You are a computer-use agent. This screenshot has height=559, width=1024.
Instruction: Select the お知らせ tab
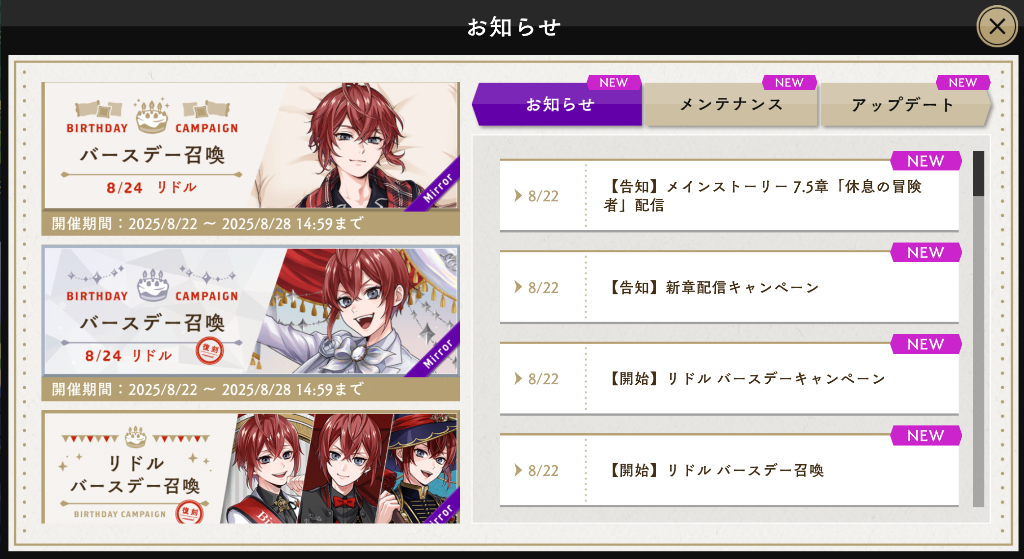pos(558,104)
